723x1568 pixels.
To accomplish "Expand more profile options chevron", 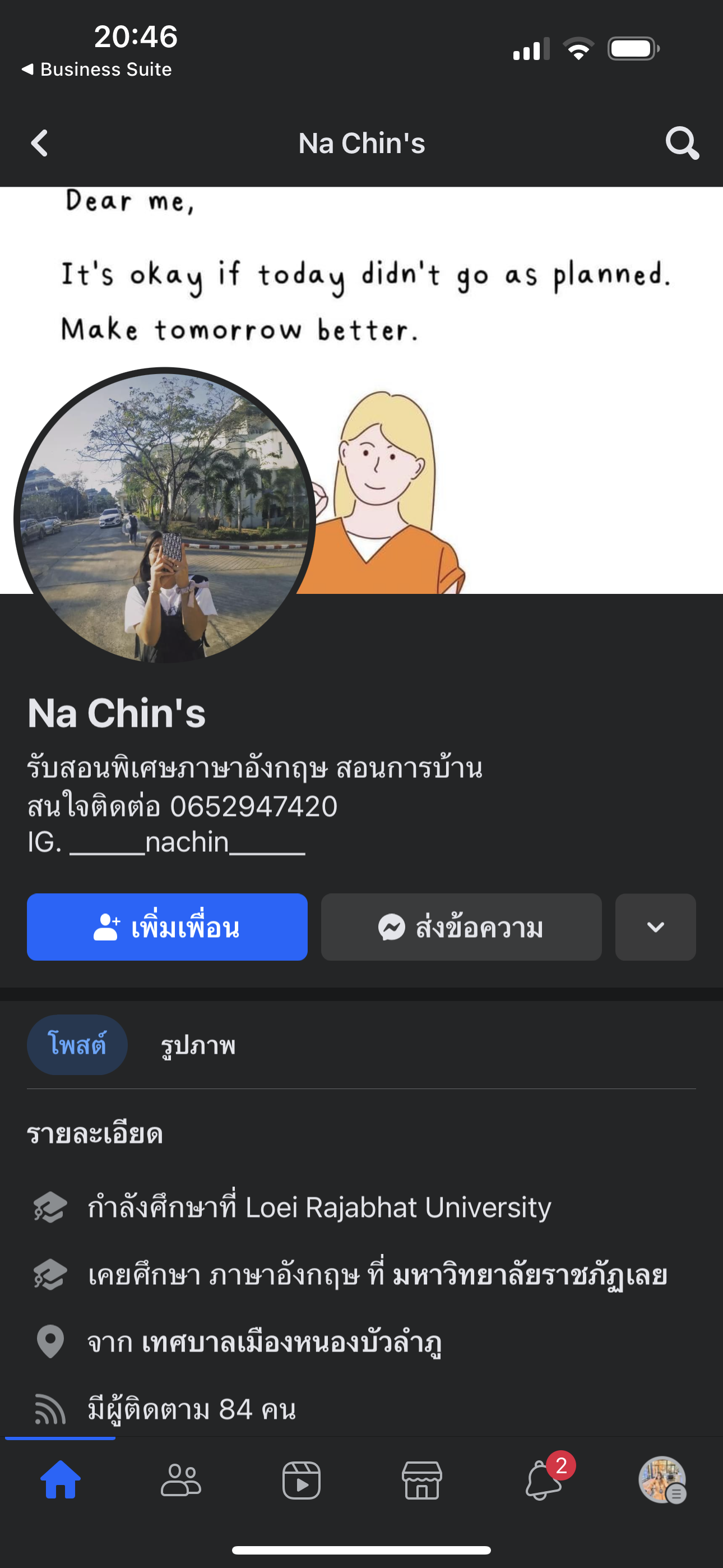I will pyautogui.click(x=655, y=927).
